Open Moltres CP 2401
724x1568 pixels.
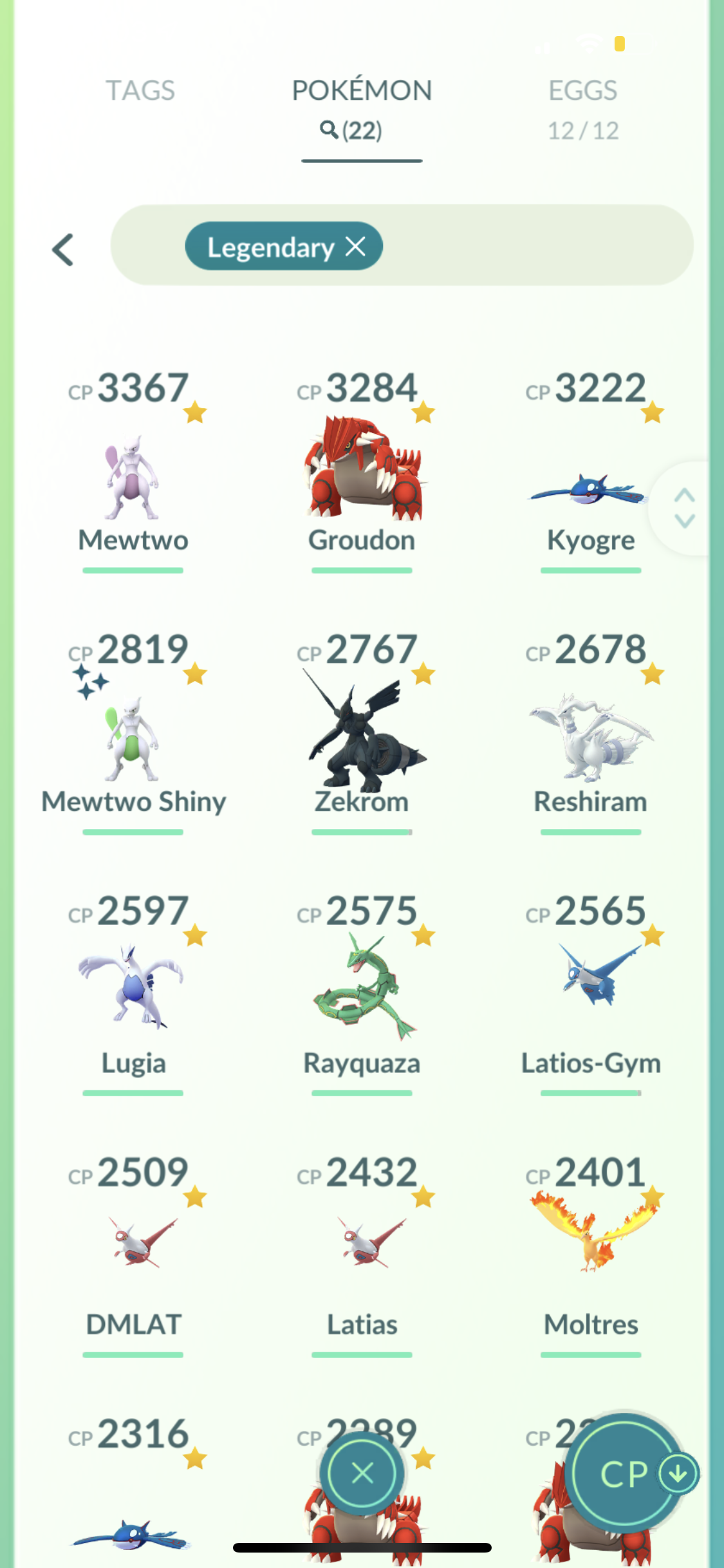pos(590,1256)
